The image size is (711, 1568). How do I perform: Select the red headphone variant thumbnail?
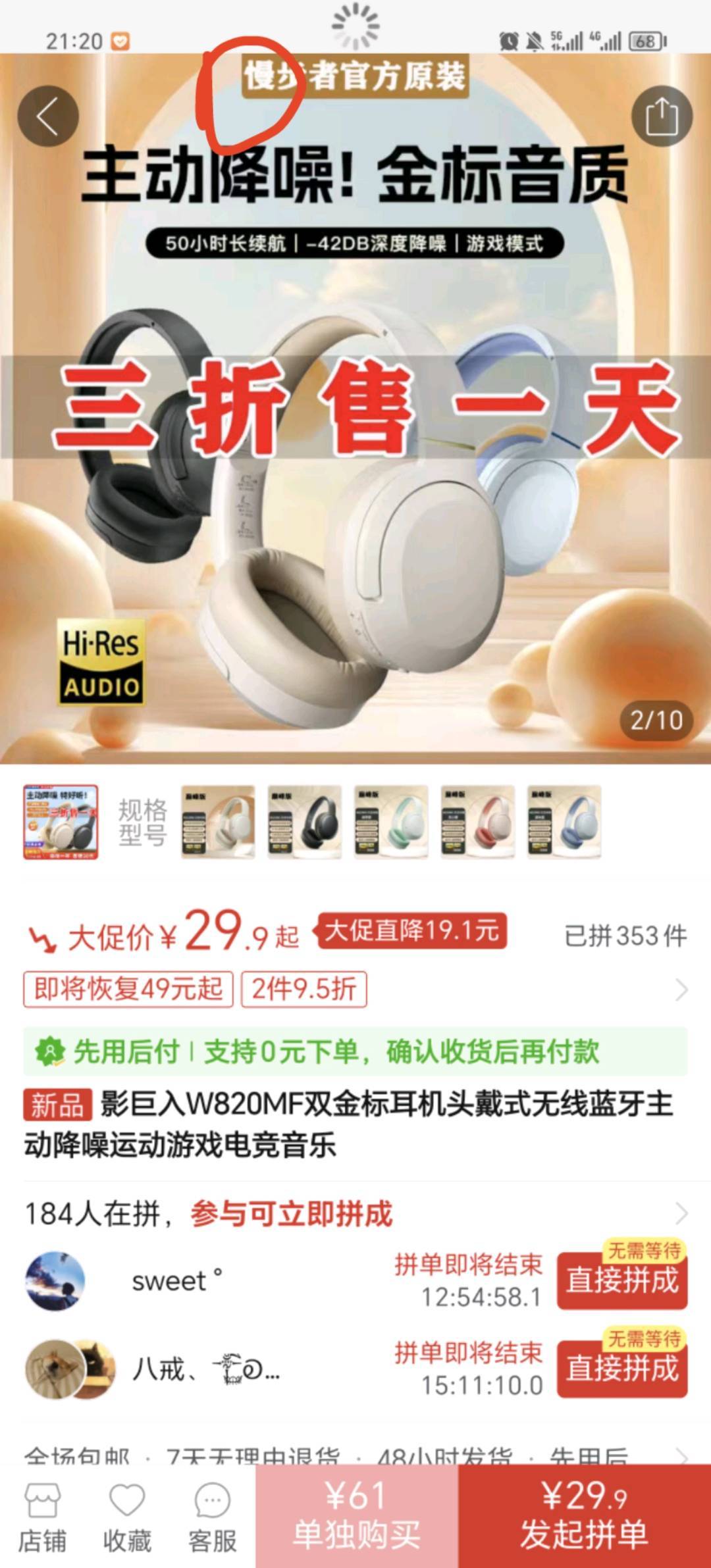477,822
